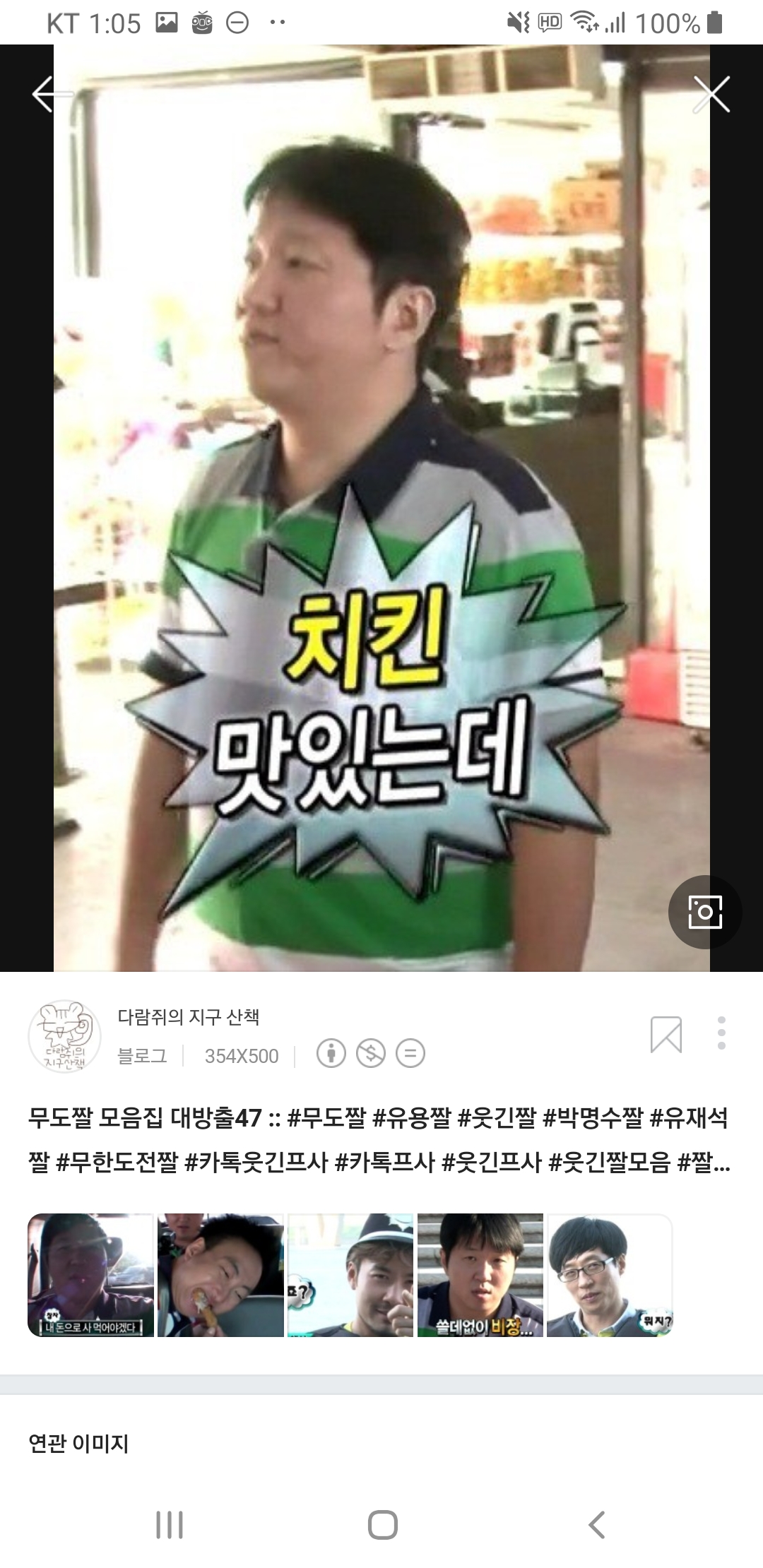Open the 다람쥐의 지구 산책 blog

188,1017
